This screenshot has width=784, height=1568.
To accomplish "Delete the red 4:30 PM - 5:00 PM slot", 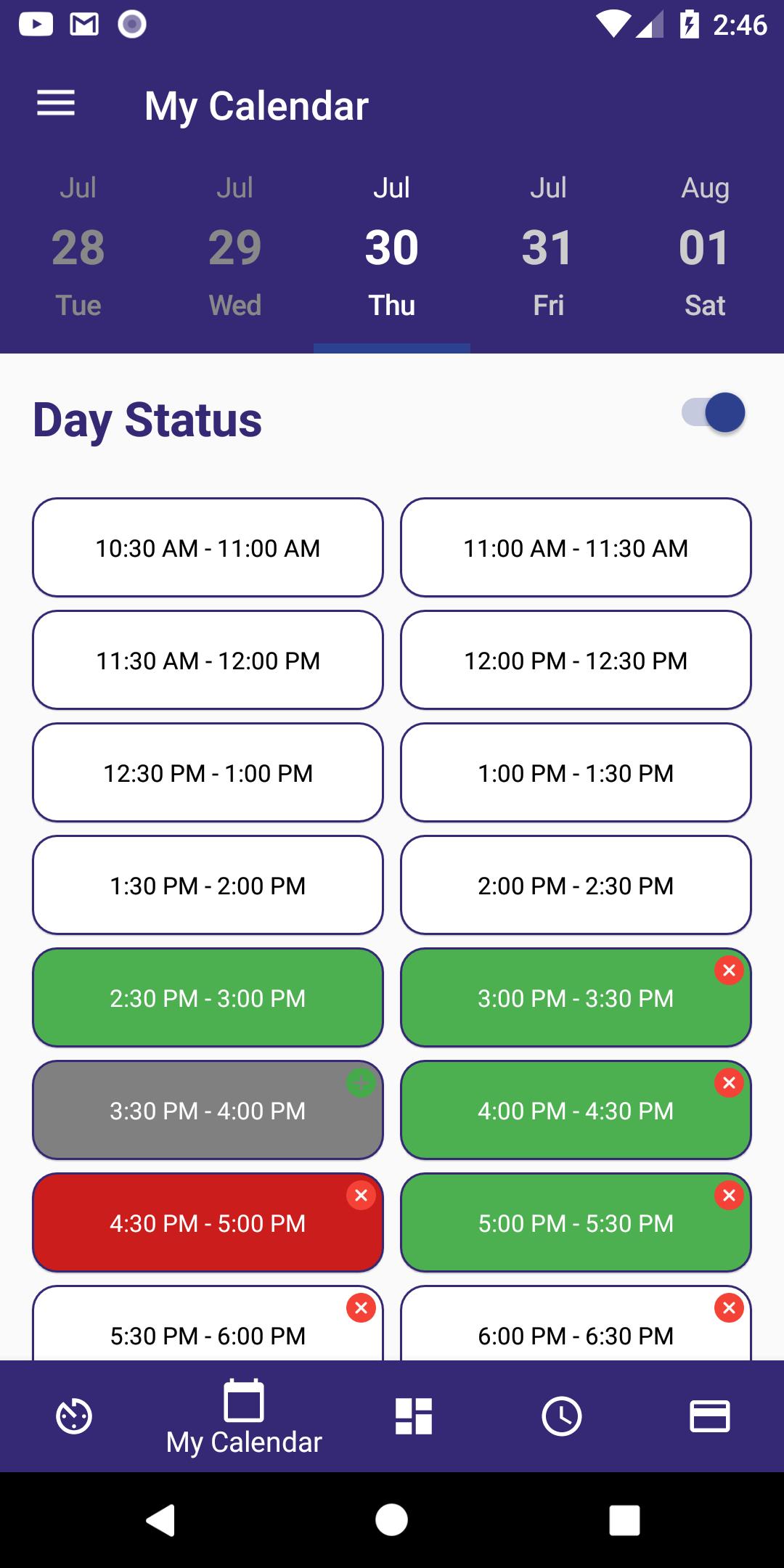I will 361,1196.
